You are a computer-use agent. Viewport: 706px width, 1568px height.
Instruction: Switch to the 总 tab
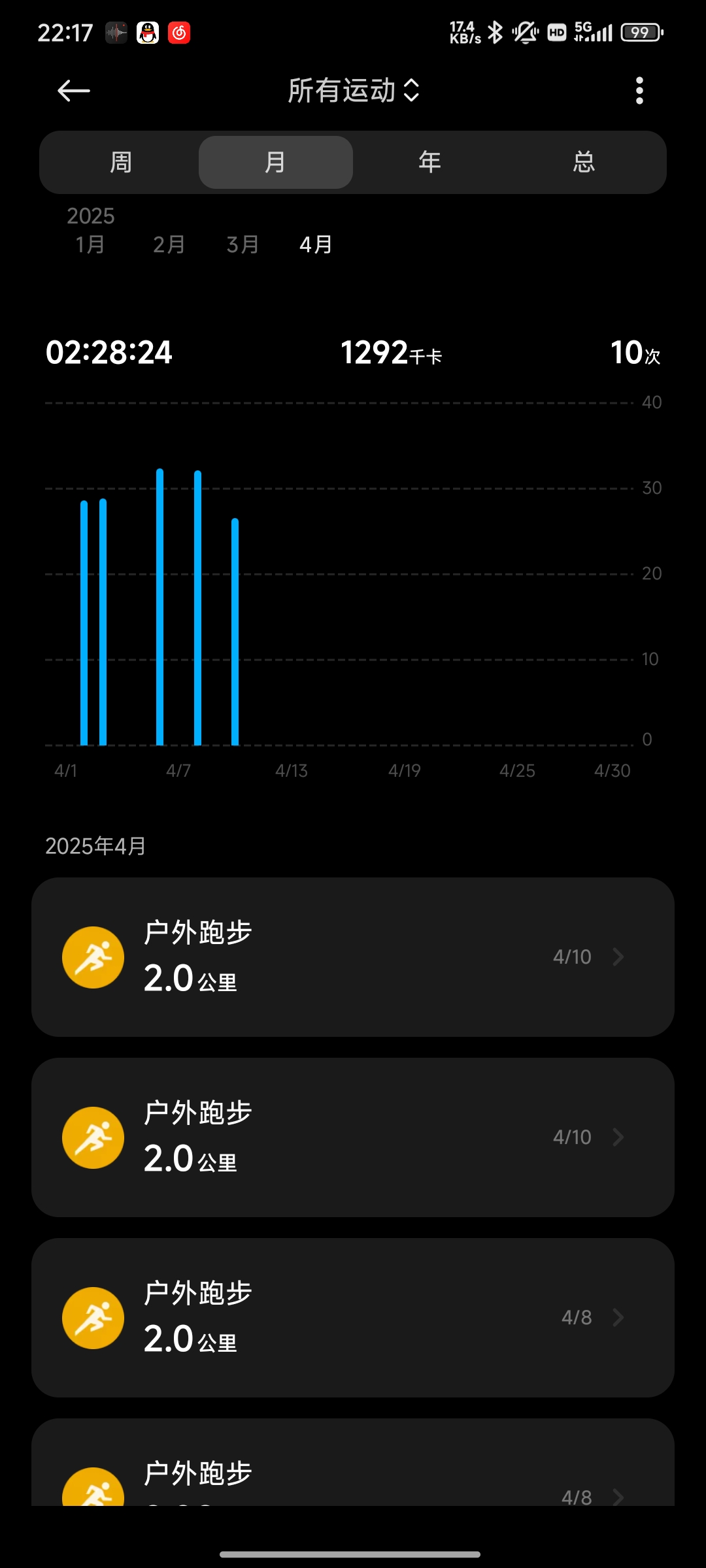584,162
